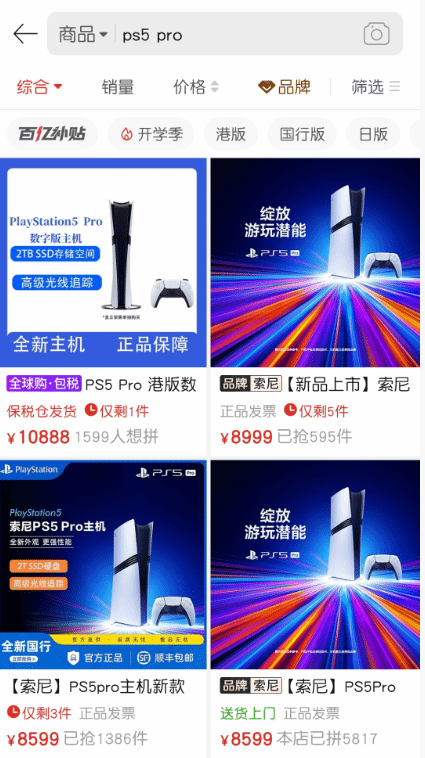425x758 pixels.
Task: Sort results by 销量
Action: 117,87
